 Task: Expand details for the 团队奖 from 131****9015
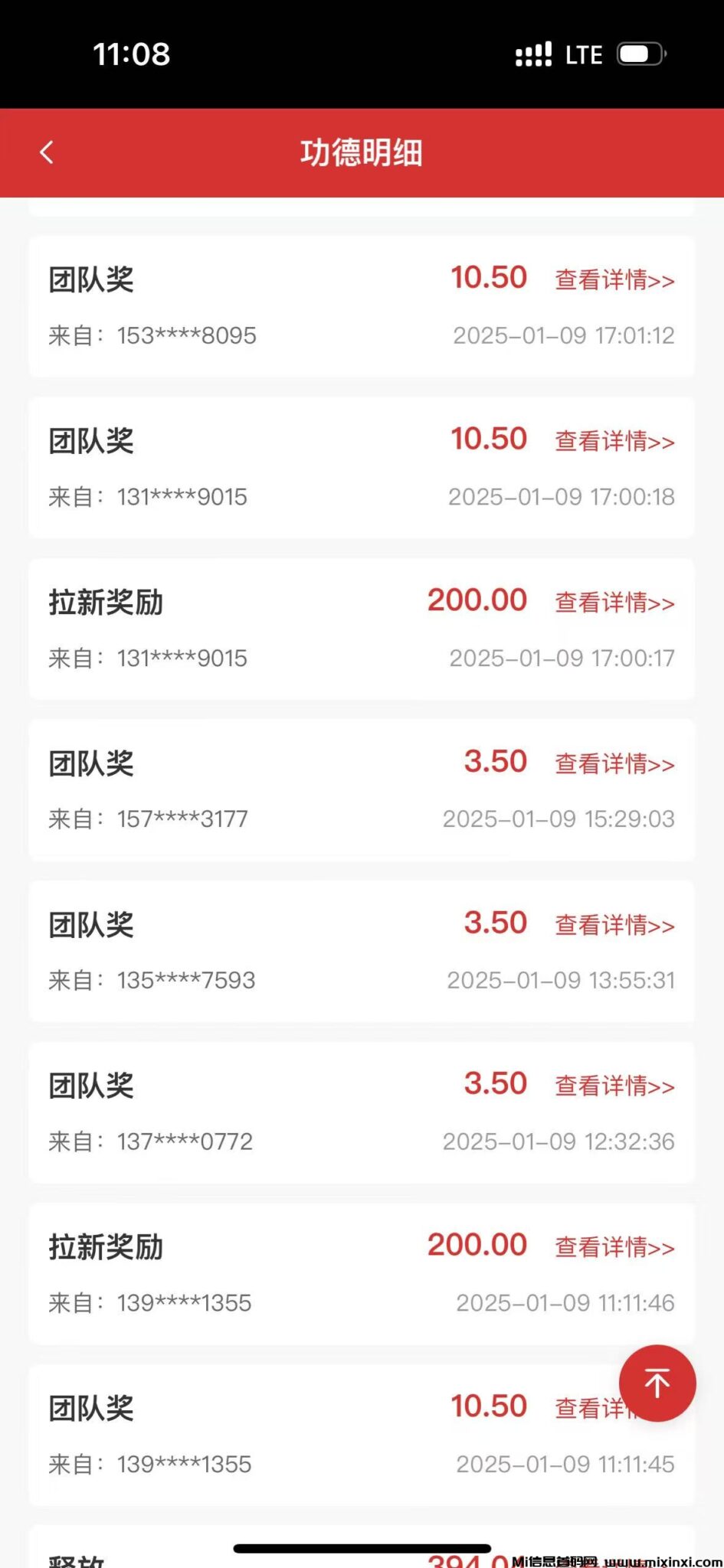(612, 443)
